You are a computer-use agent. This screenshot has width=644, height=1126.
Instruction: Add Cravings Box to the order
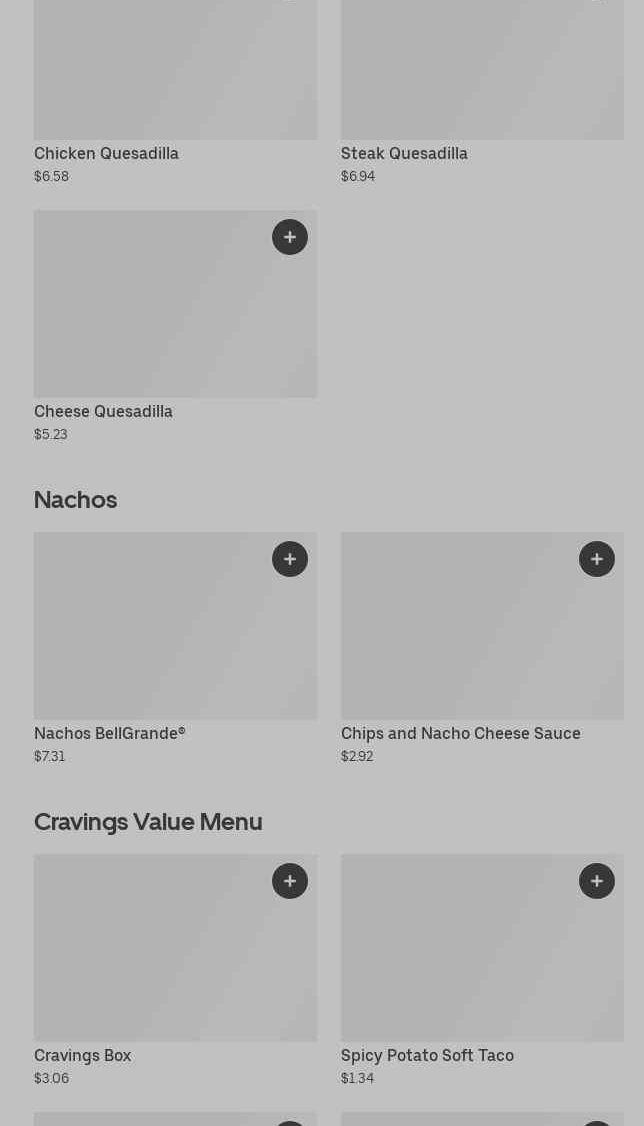click(x=290, y=881)
